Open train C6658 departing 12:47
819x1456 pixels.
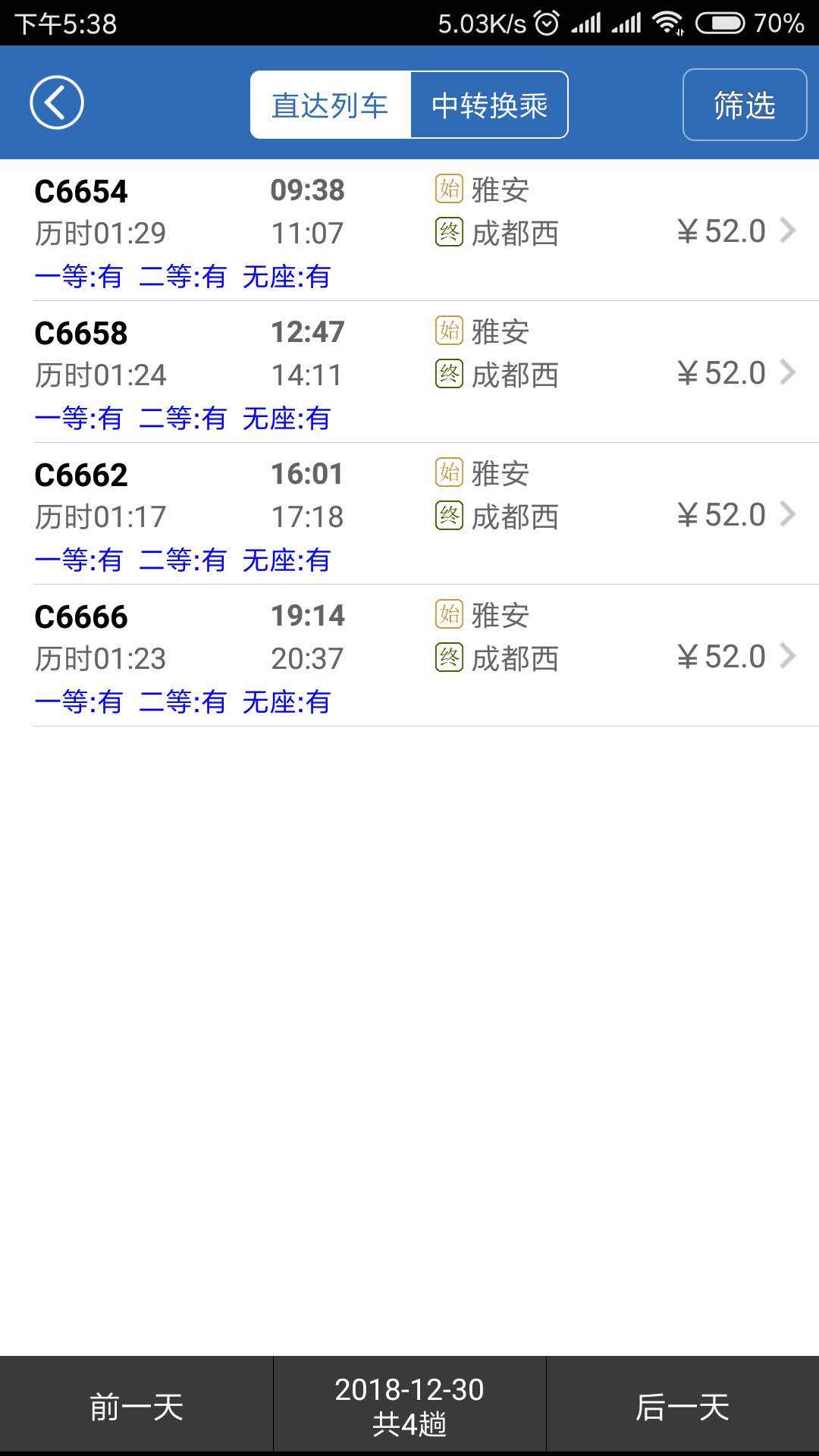(409, 372)
